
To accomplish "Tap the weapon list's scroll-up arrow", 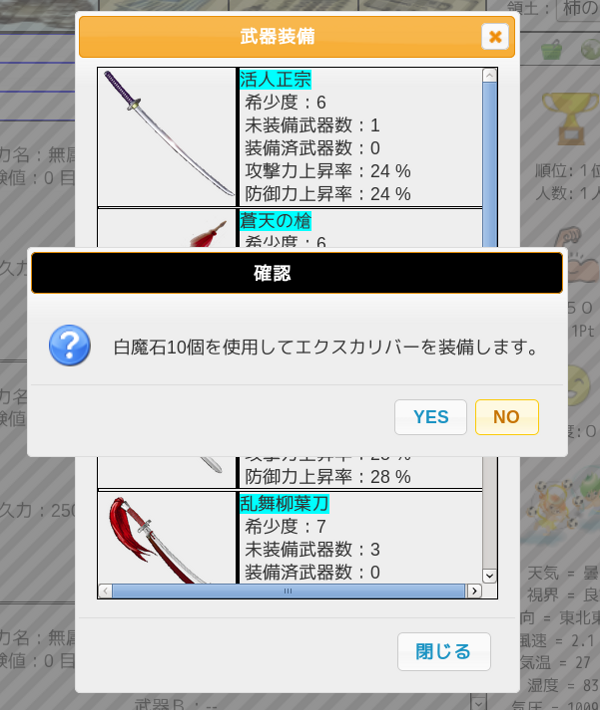I will click(489, 75).
